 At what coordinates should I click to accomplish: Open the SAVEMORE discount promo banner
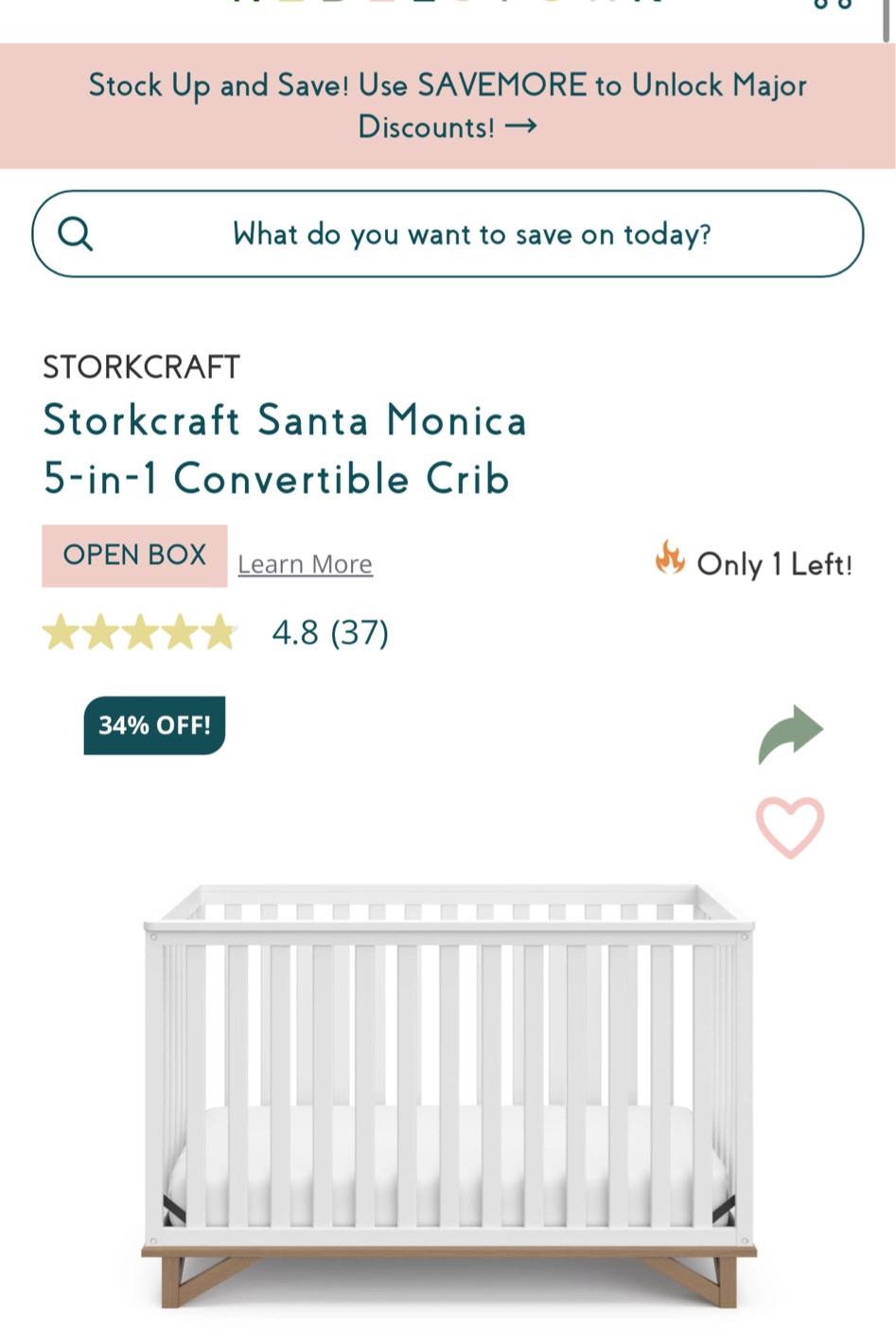tap(448, 105)
